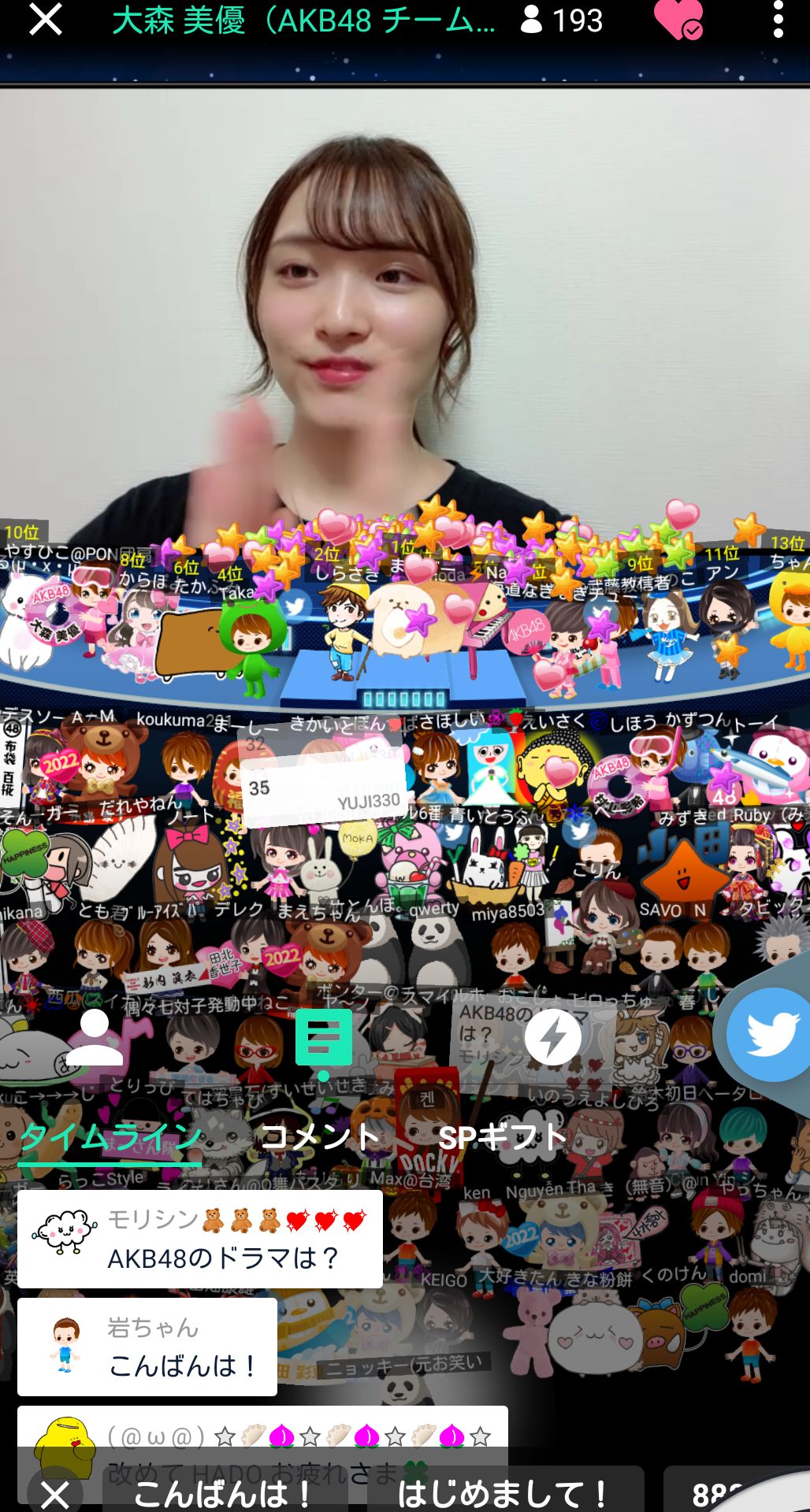
Task: Switch to the タイムライン tab
Action: click(x=110, y=1137)
